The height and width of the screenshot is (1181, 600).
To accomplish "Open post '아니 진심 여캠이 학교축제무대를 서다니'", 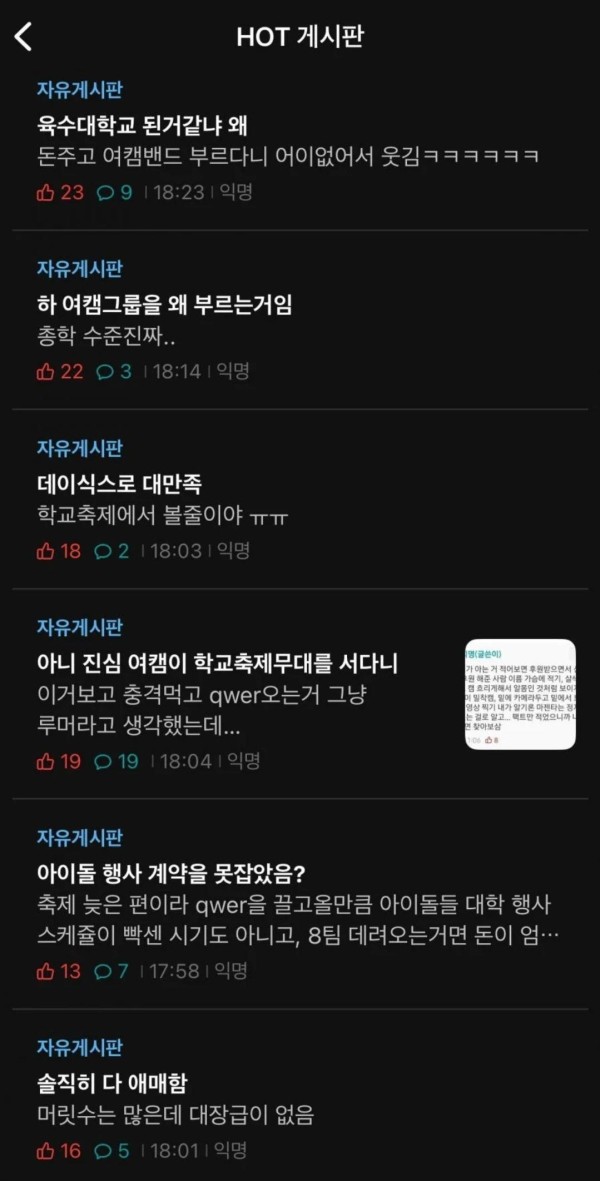I will coord(216,663).
